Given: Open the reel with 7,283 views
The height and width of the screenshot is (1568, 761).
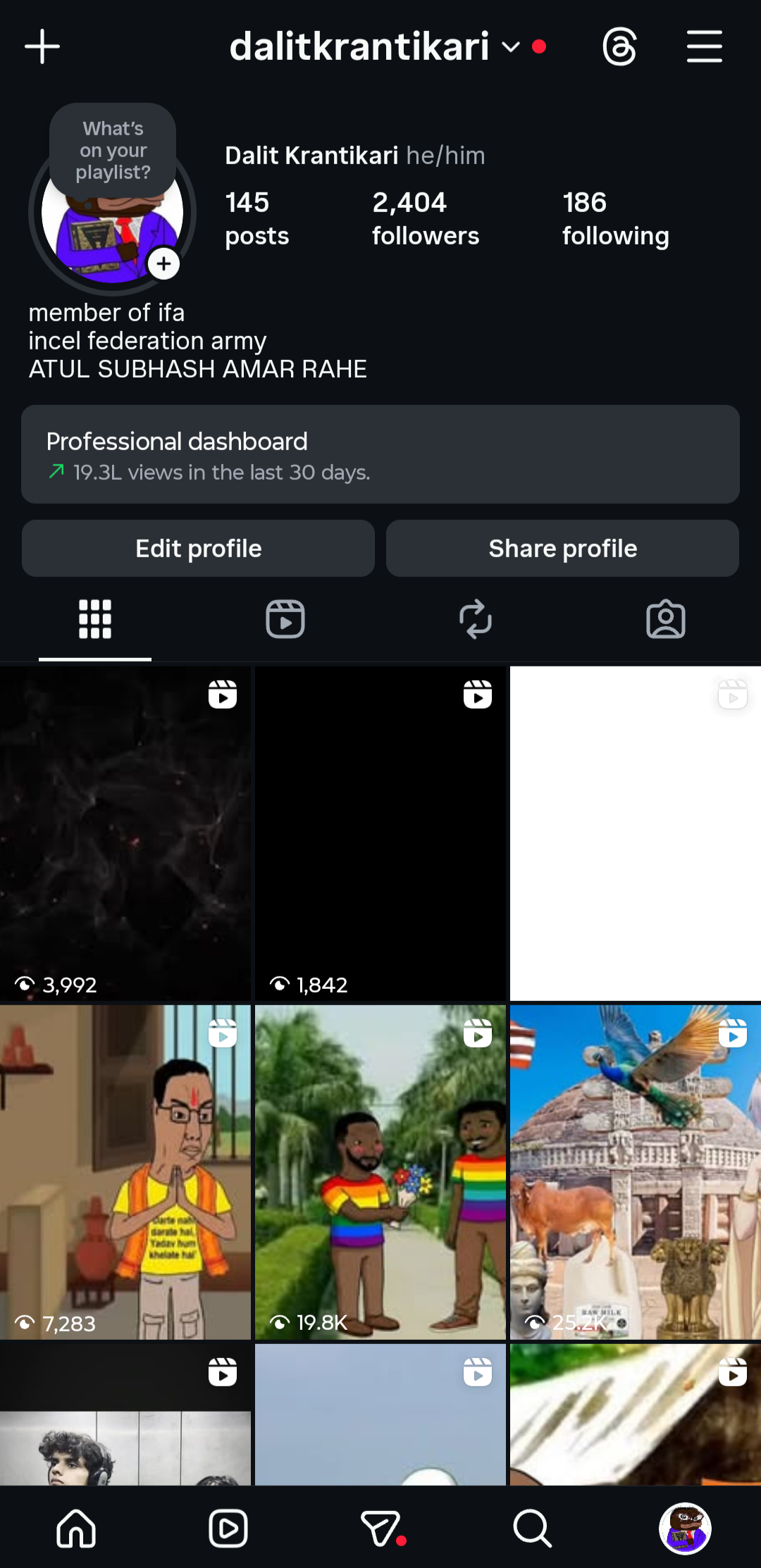Looking at the screenshot, I should click(x=125, y=1172).
